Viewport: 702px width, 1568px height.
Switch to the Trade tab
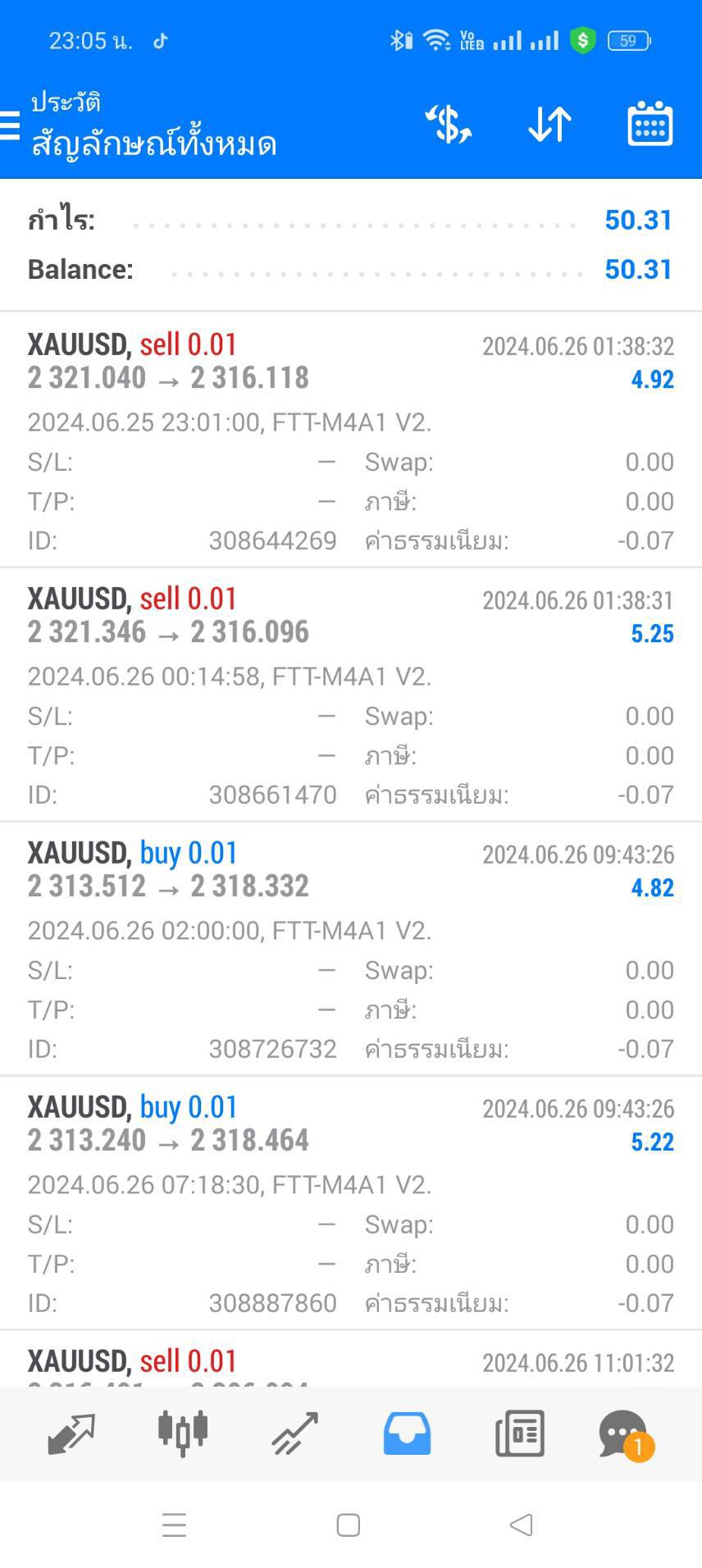[295, 1434]
